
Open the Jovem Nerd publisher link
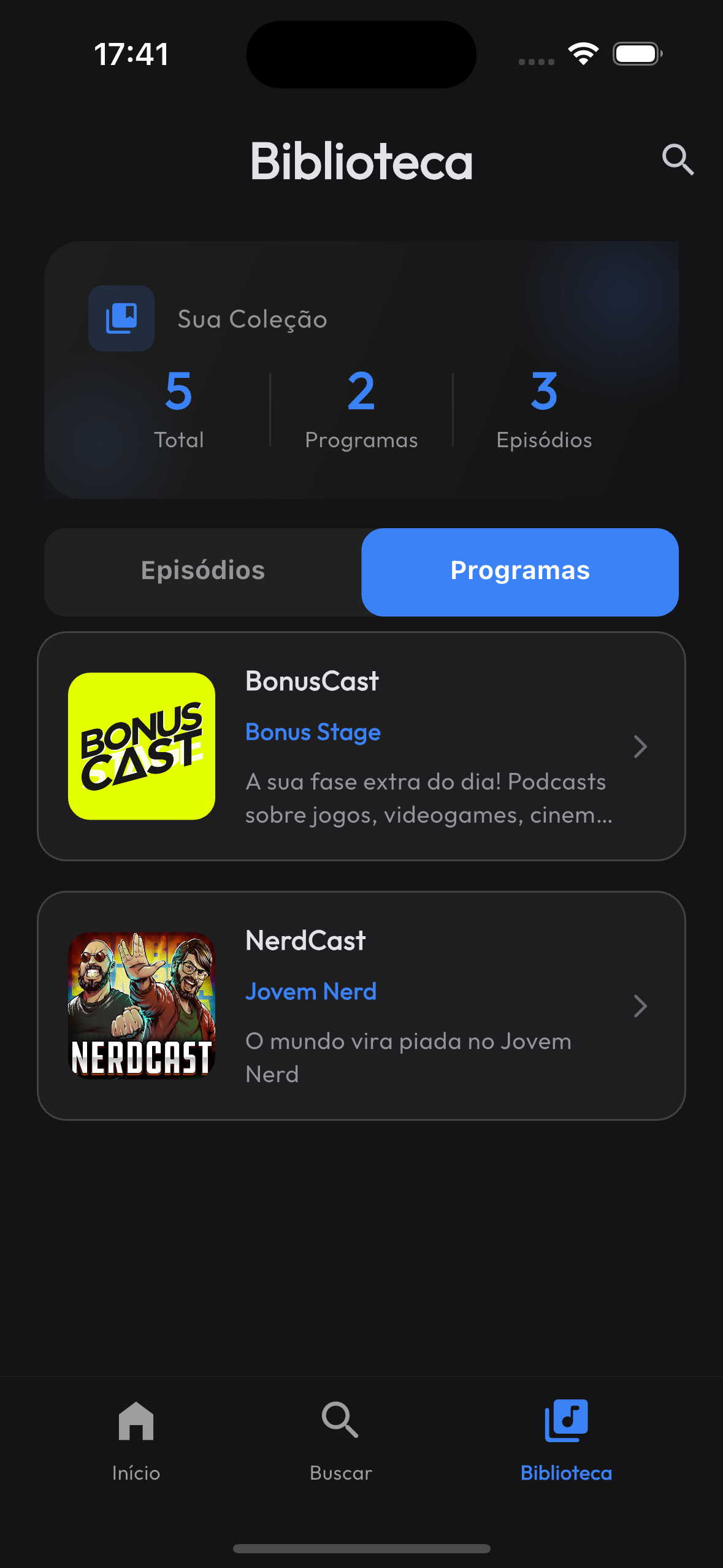[x=310, y=991]
